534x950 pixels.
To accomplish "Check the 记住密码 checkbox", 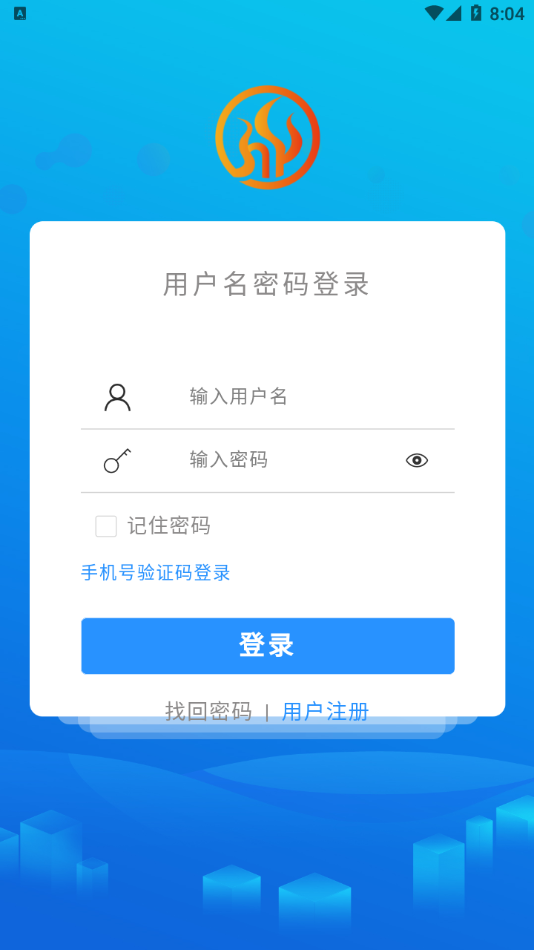I will 106,526.
